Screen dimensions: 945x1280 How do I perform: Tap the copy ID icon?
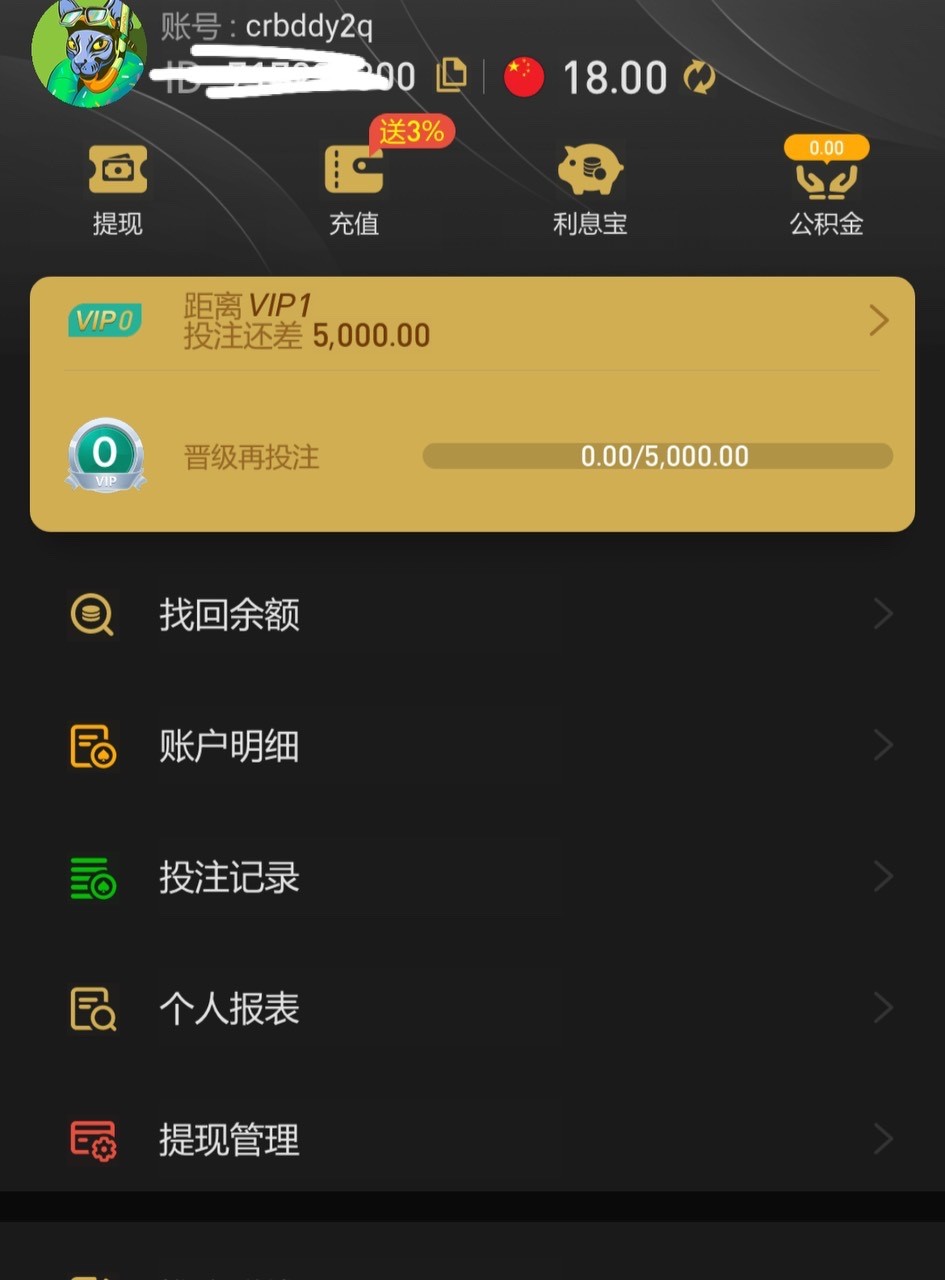[x=450, y=76]
